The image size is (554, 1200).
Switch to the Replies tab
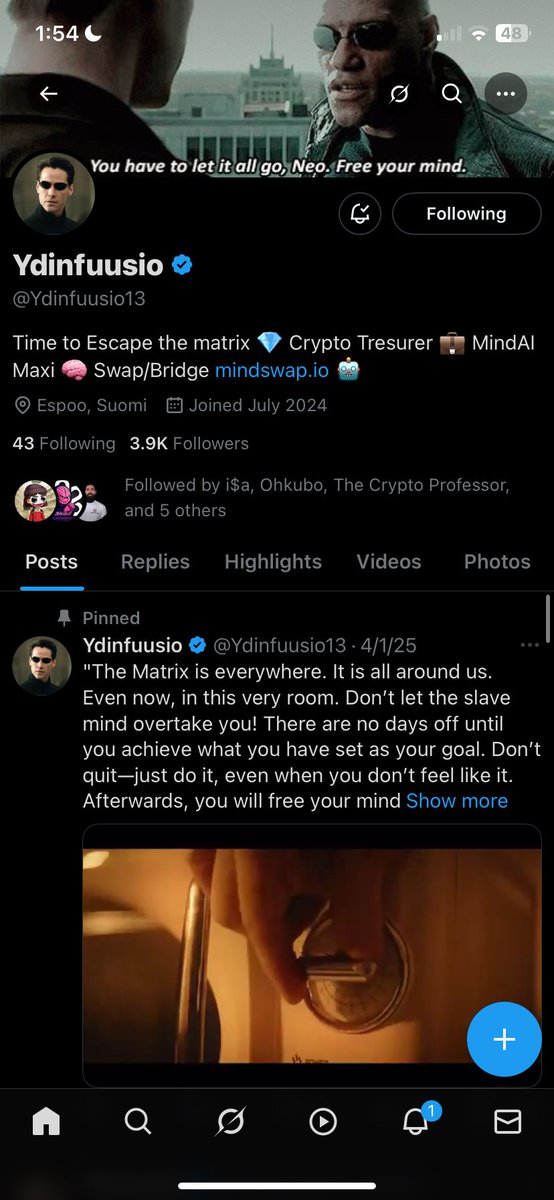[155, 562]
